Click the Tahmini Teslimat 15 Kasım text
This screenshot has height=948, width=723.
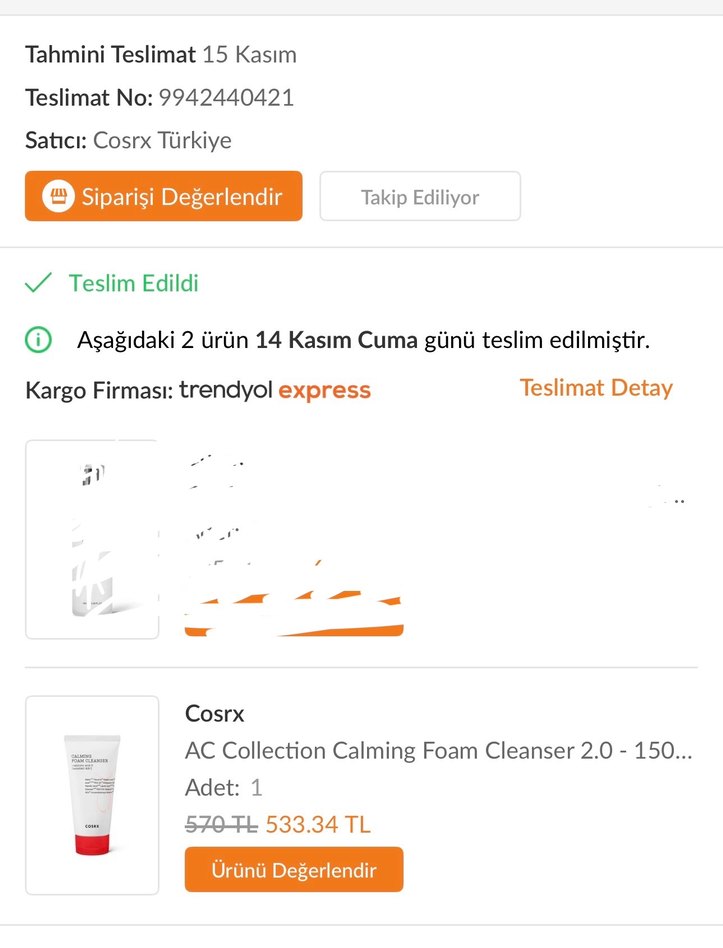[x=160, y=54]
